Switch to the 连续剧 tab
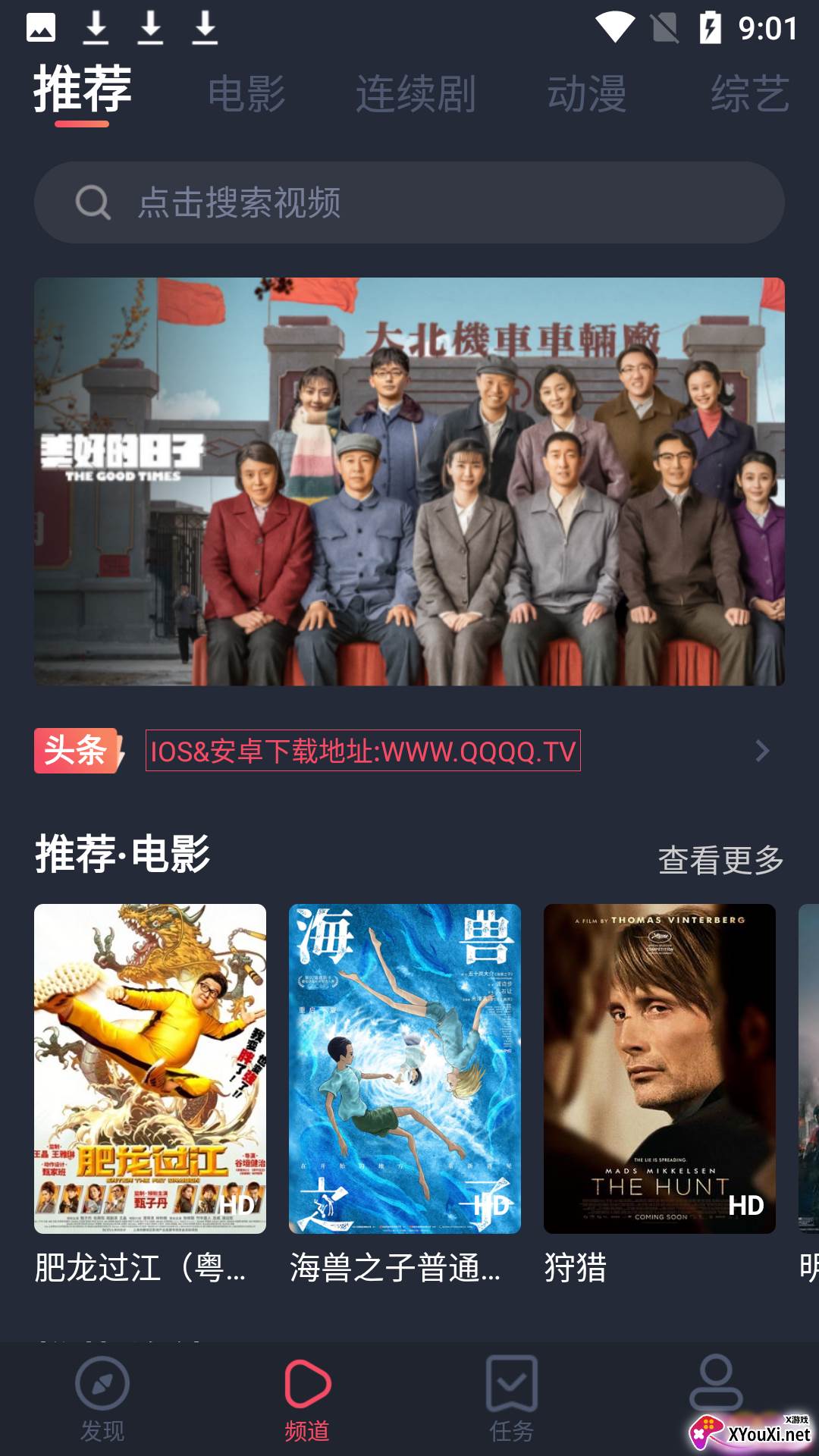 416,94
